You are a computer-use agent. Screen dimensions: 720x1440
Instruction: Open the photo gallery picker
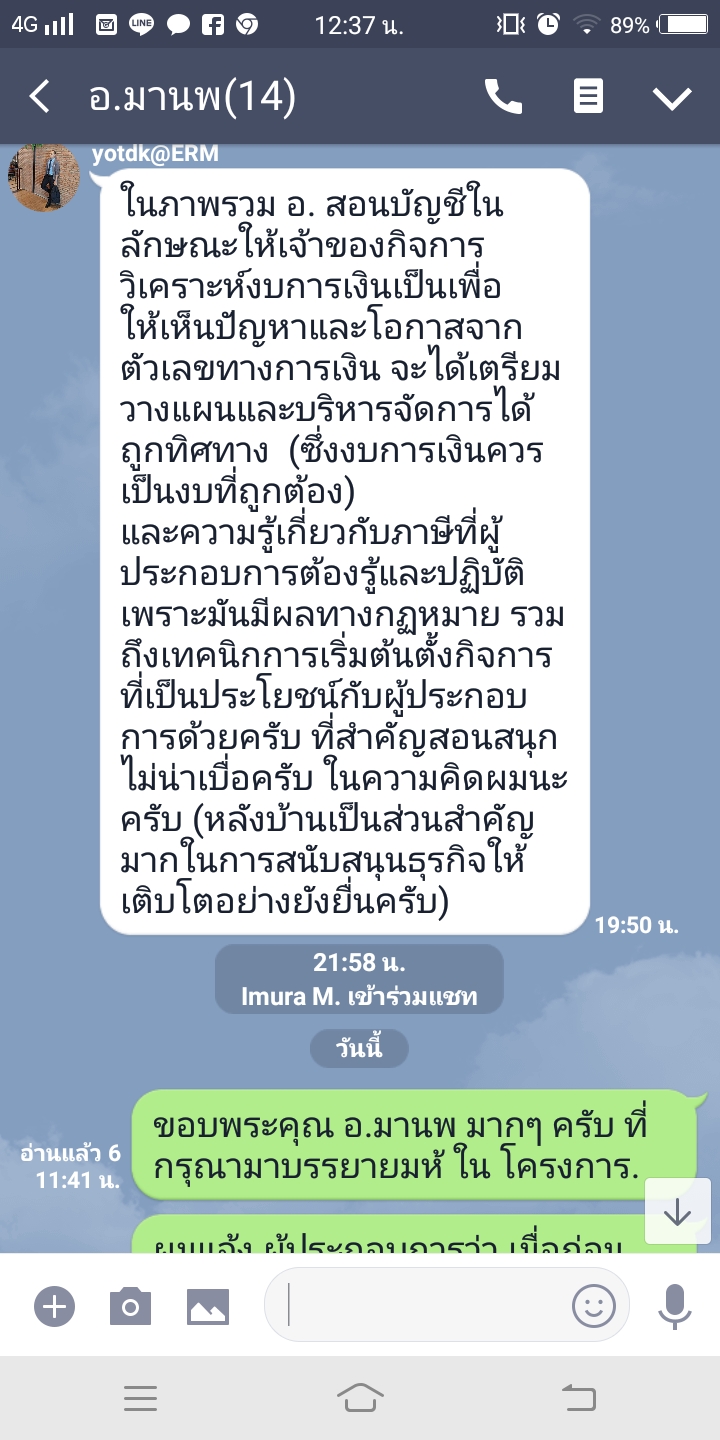point(208,1306)
